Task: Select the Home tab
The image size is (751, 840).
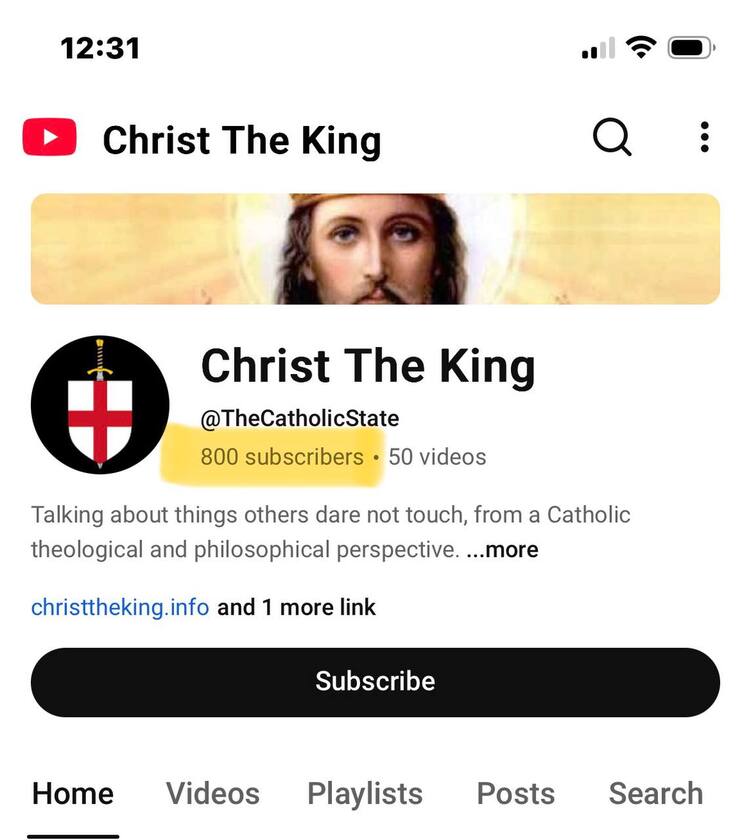Action: [x=73, y=794]
